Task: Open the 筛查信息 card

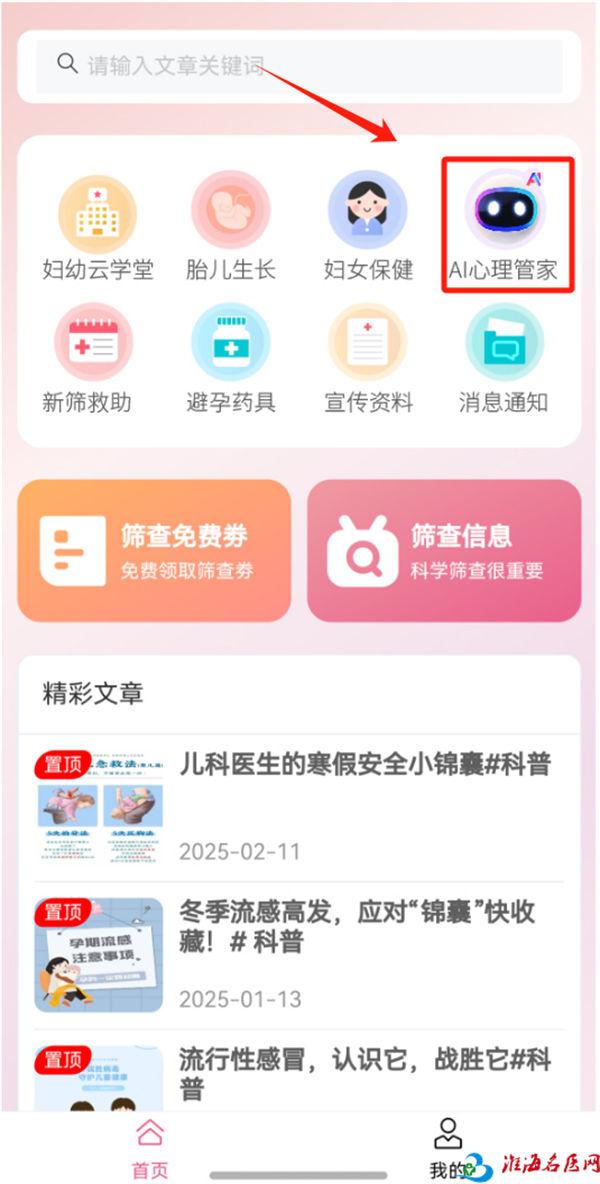Action: tap(444, 551)
